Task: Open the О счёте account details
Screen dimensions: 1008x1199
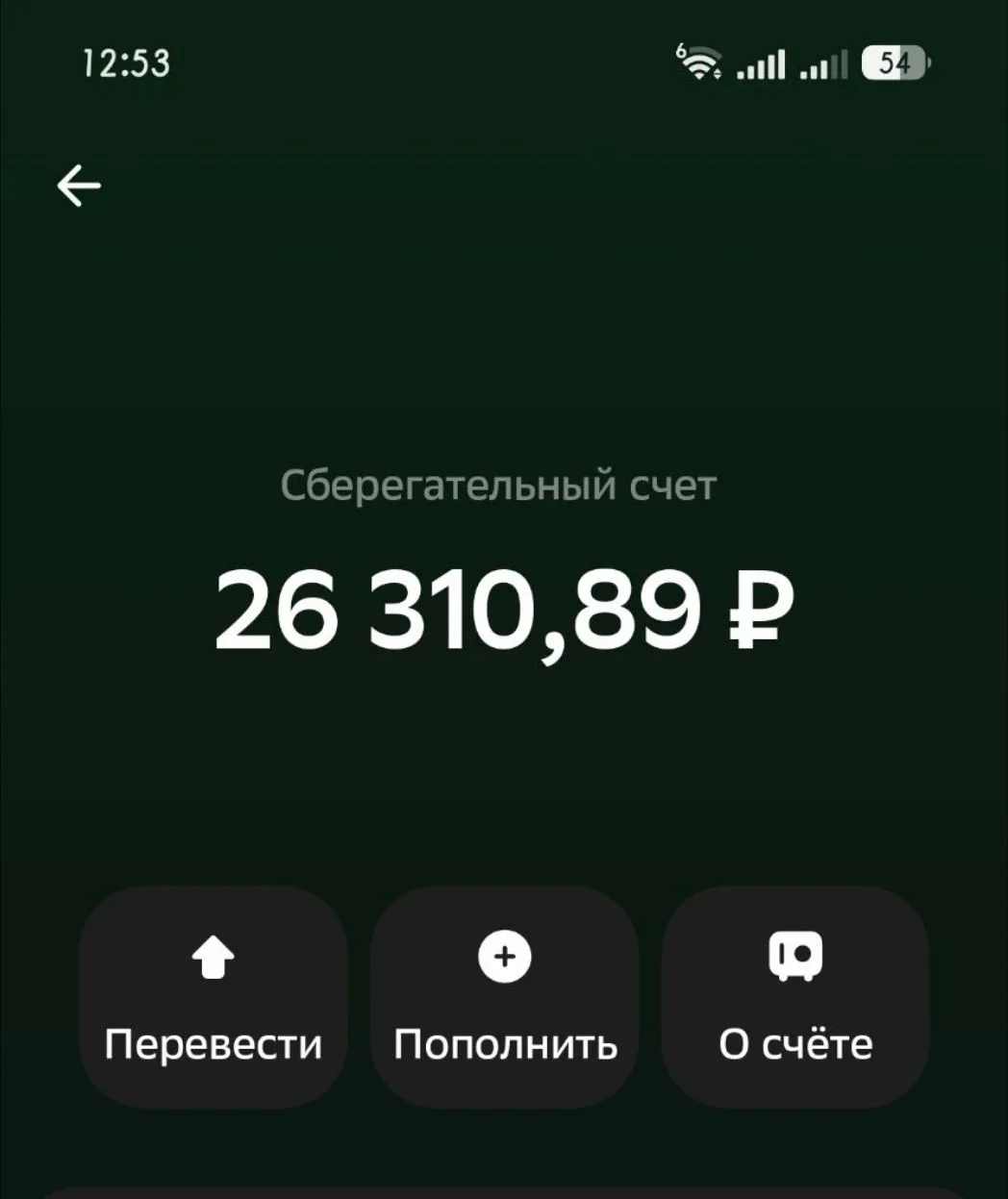Action: coord(795,998)
